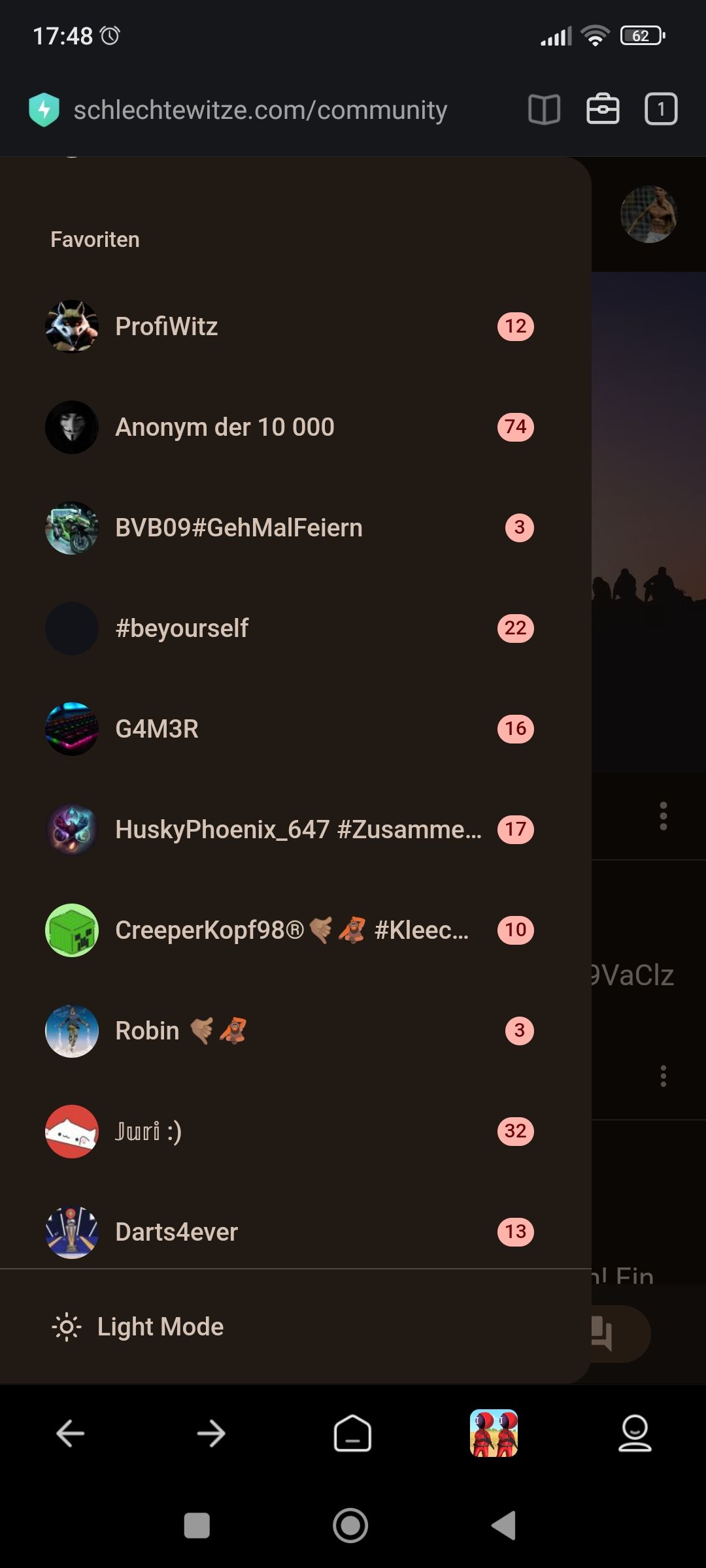This screenshot has height=1568, width=706.
Task: Open the browser profile icon
Action: pos(635,1434)
